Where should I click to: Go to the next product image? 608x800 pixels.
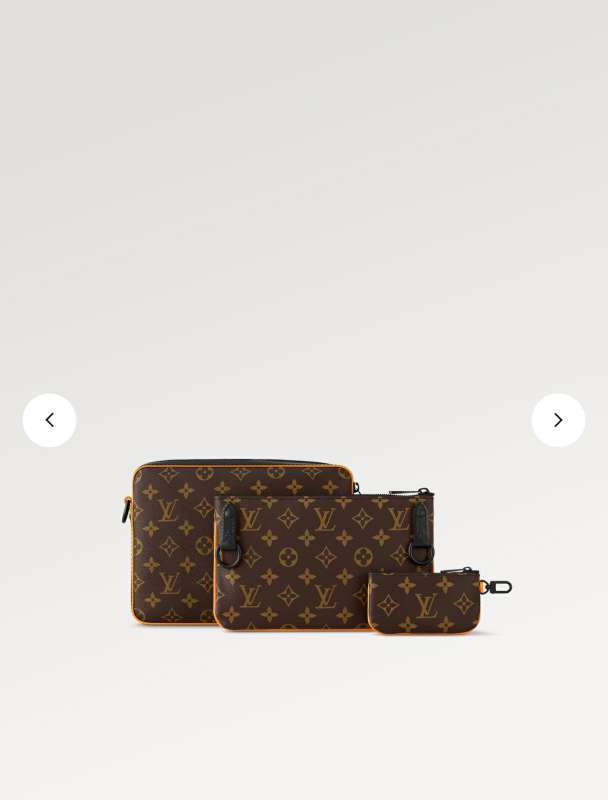[x=558, y=420]
